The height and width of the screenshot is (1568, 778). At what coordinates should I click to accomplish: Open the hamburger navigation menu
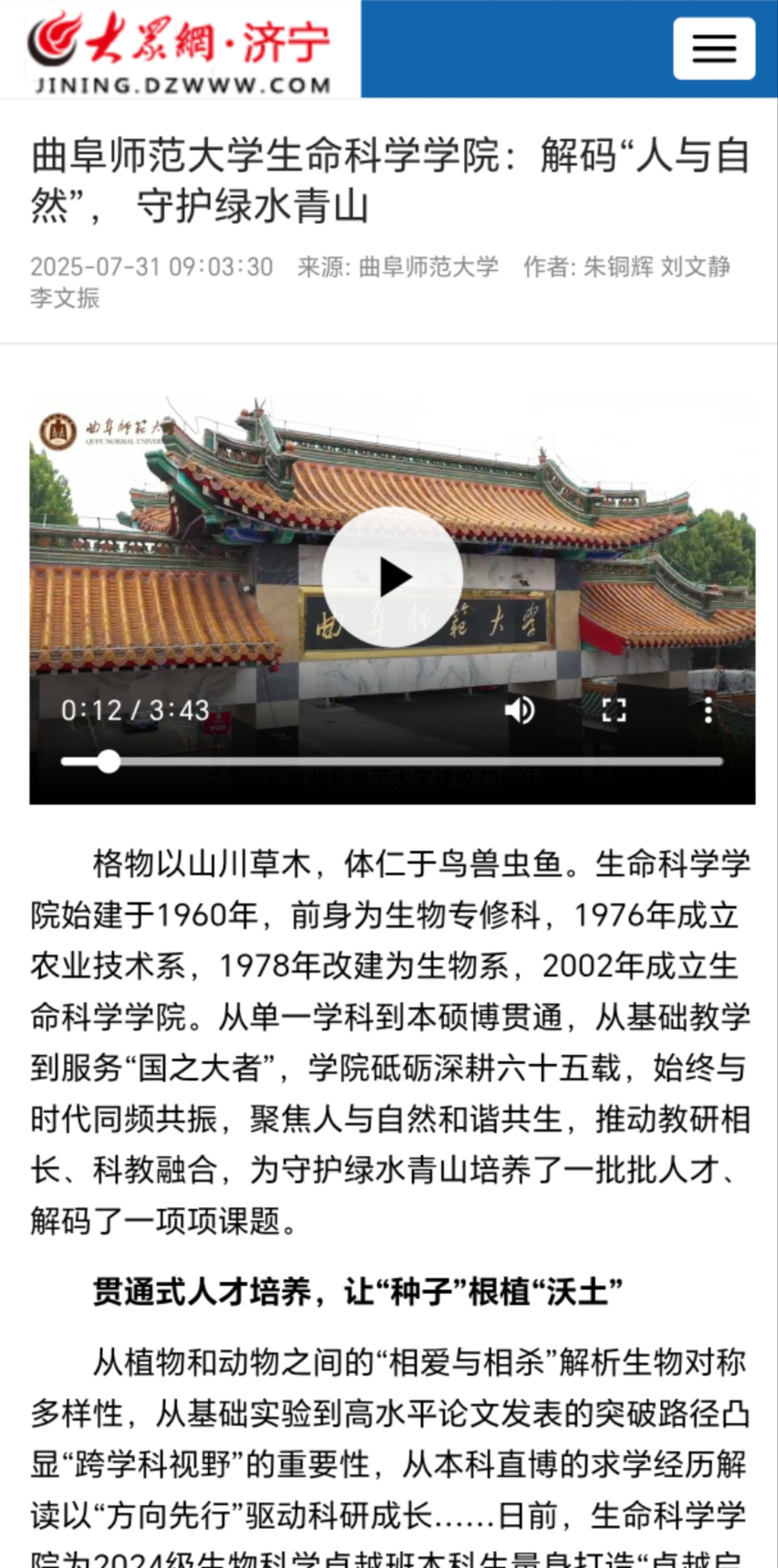[x=714, y=49]
